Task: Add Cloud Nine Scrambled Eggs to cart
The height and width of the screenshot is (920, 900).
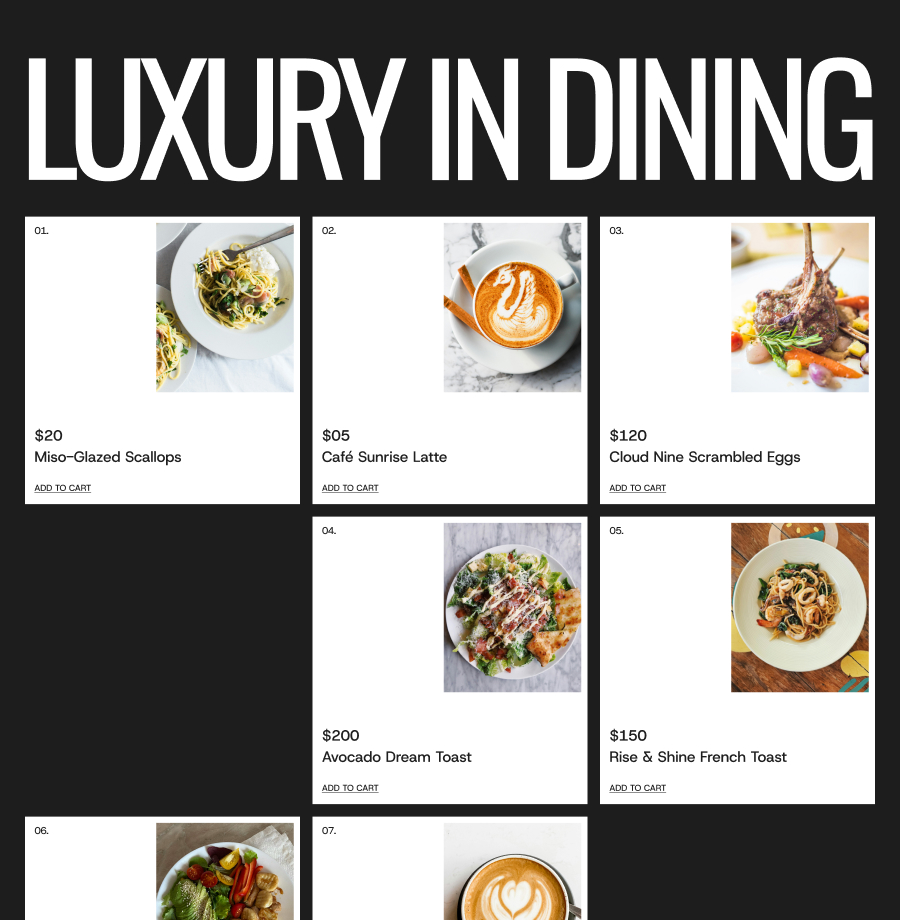Action: click(x=637, y=488)
